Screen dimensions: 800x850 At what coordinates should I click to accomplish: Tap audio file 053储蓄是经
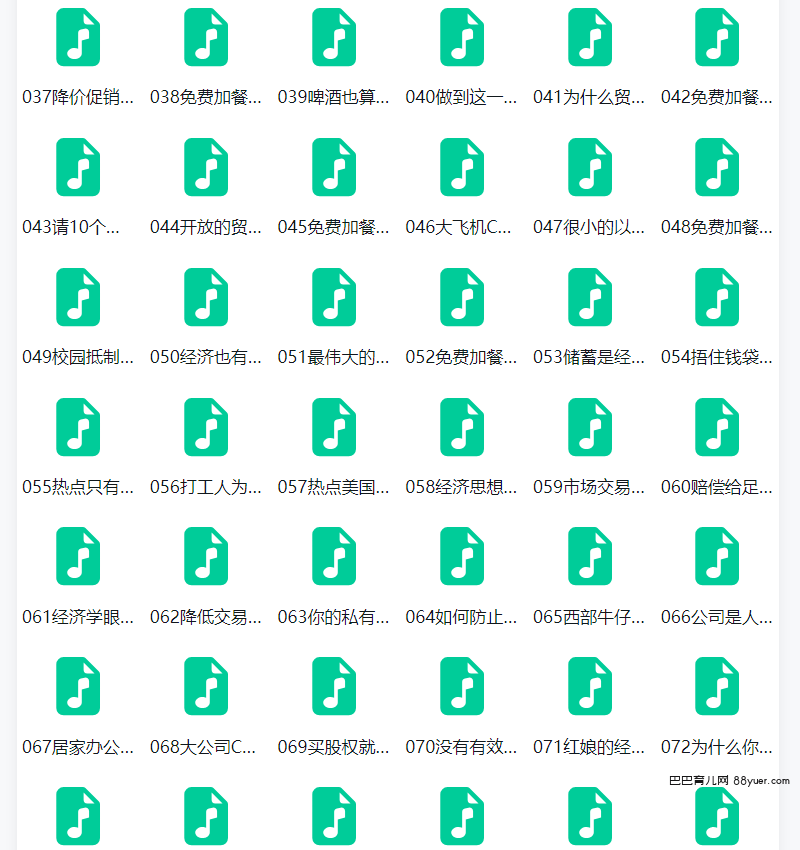590,297
